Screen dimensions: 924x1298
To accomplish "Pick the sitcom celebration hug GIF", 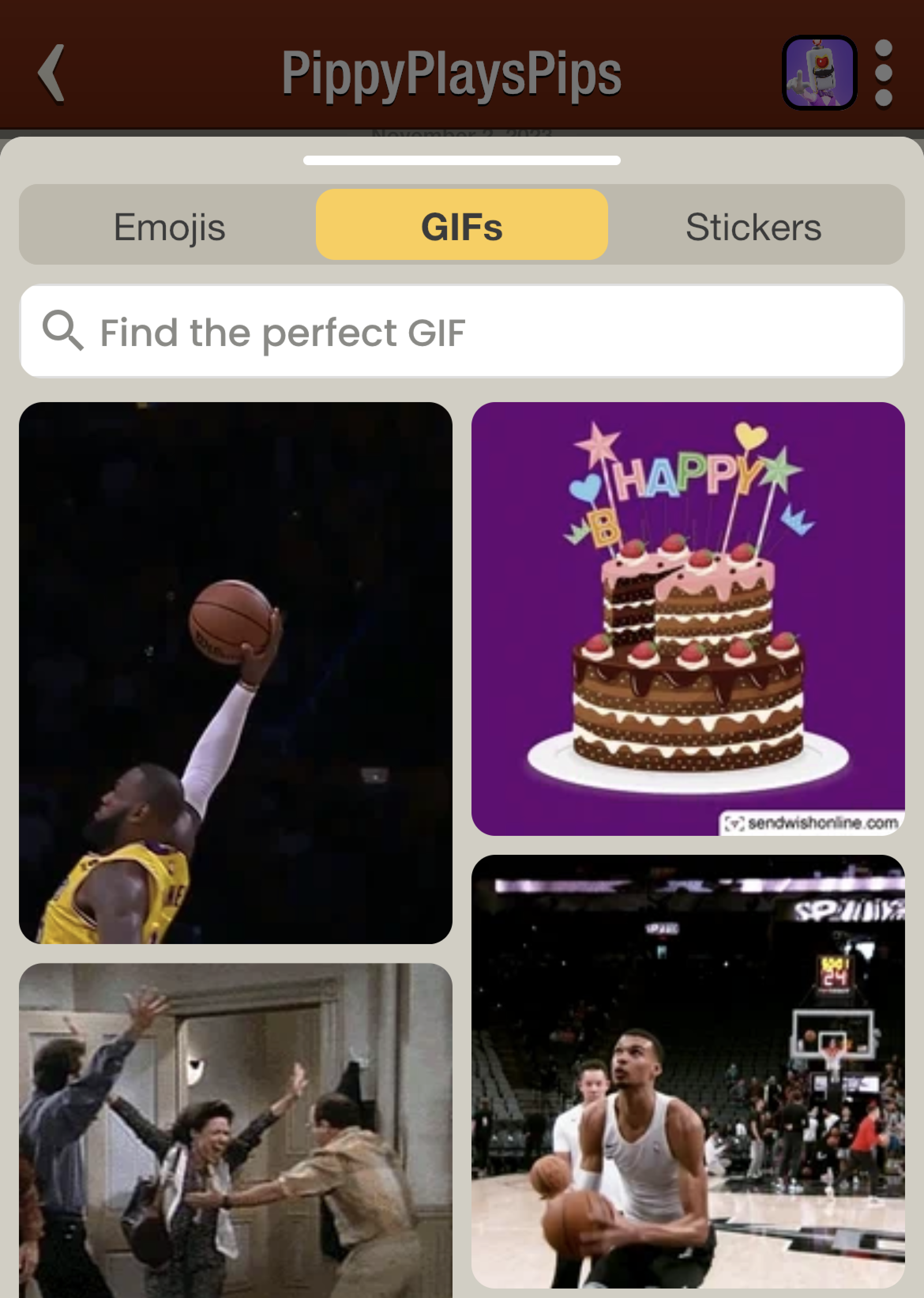I will (236, 1130).
